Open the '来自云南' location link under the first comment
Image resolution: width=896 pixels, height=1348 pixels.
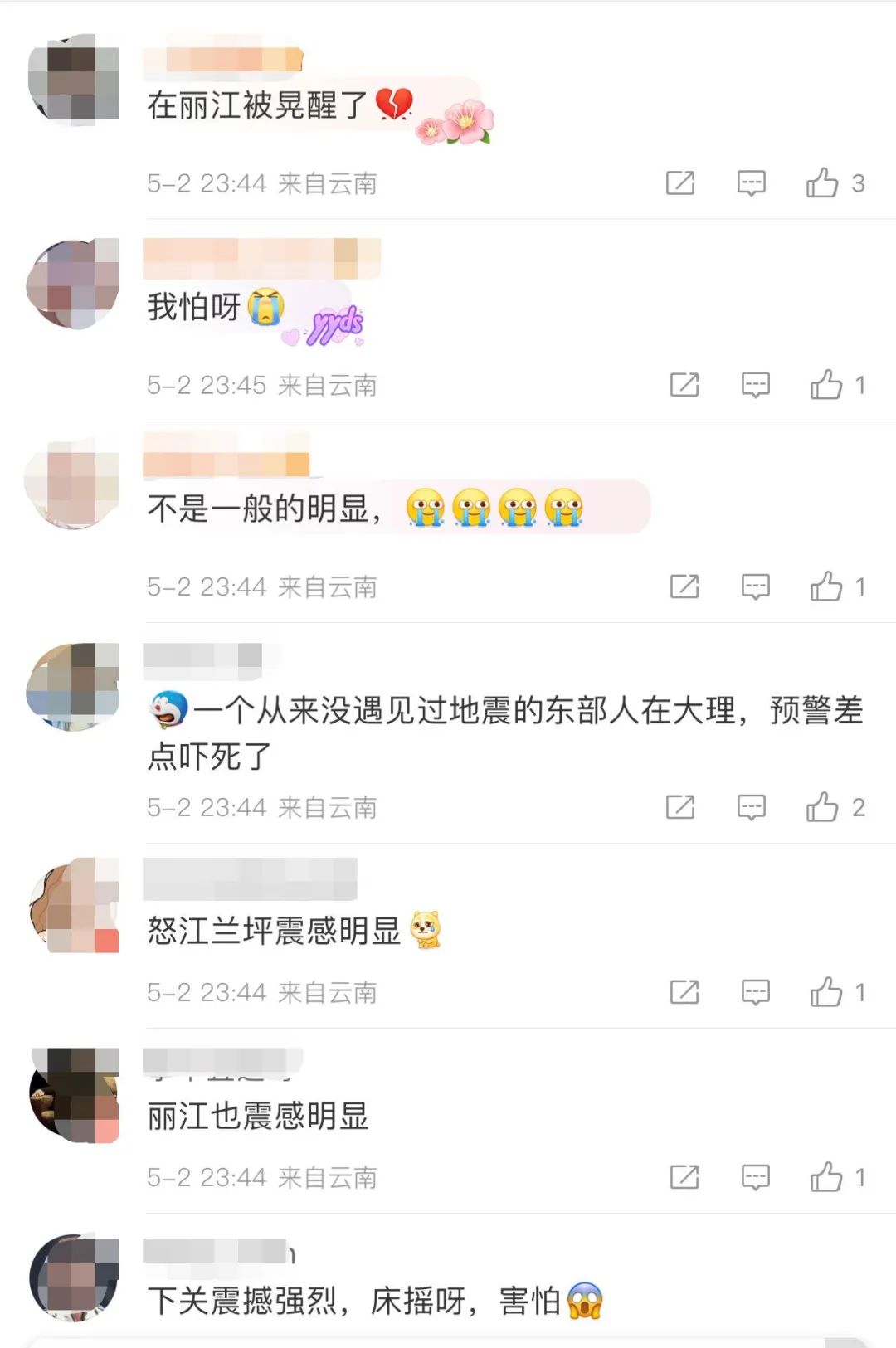click(x=327, y=184)
